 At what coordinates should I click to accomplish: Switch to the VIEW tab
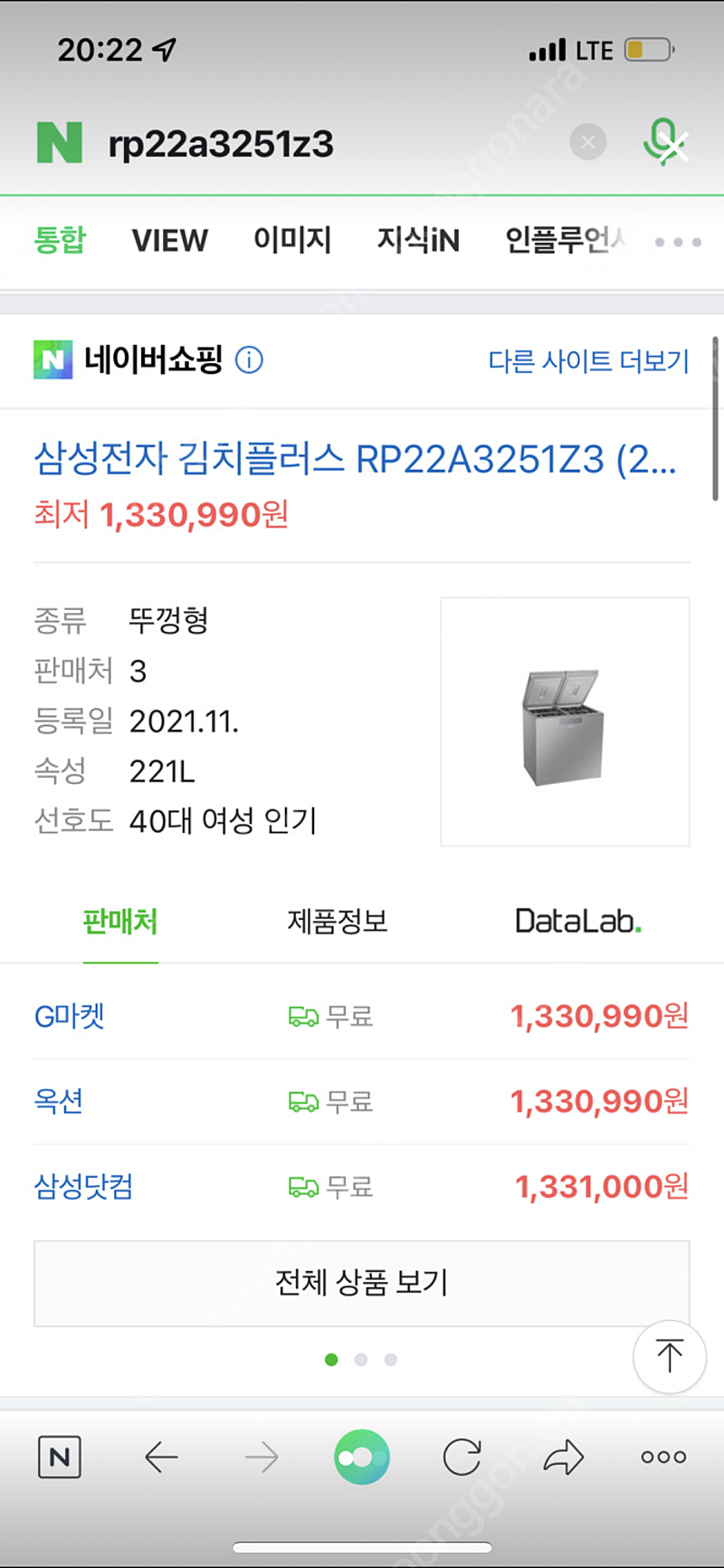pyautogui.click(x=169, y=241)
